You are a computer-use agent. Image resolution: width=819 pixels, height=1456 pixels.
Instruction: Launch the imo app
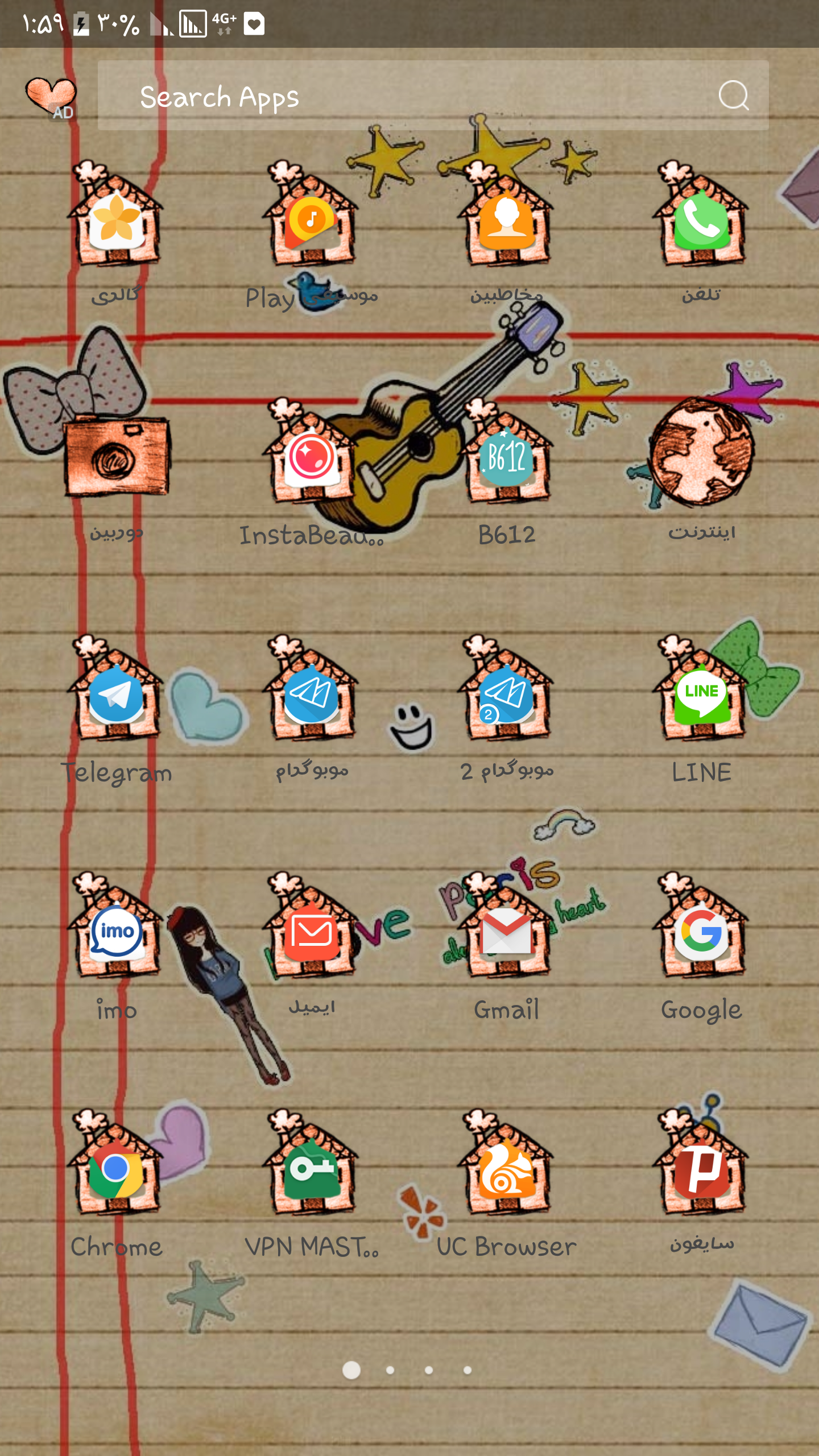[x=116, y=933]
